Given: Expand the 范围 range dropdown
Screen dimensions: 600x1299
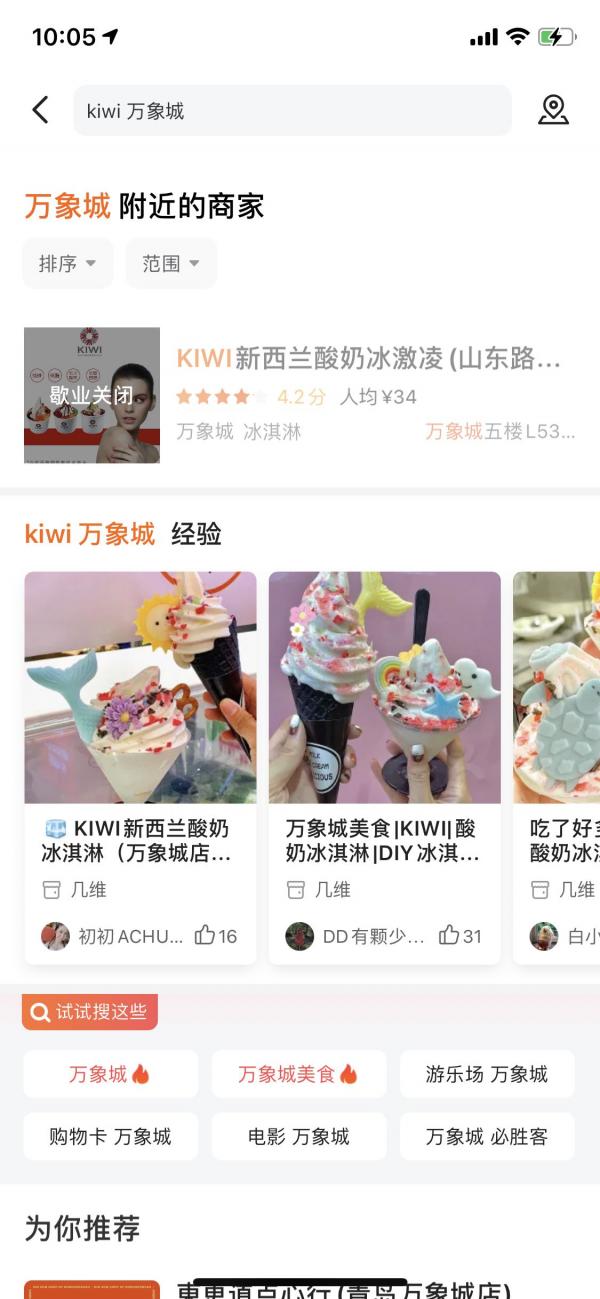Looking at the screenshot, I should 170,264.
